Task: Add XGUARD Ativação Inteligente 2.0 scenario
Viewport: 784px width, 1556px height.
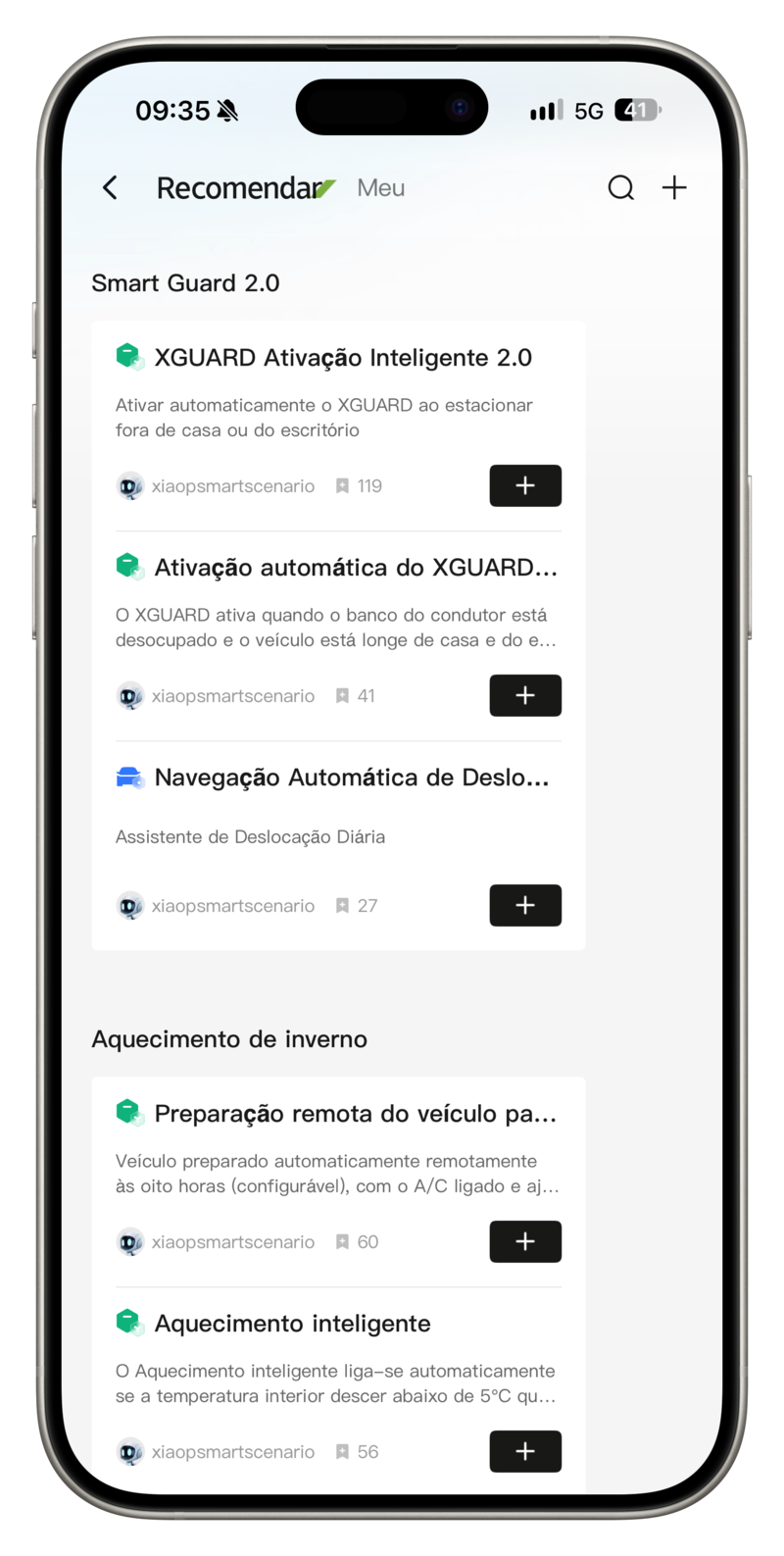Action: point(525,485)
